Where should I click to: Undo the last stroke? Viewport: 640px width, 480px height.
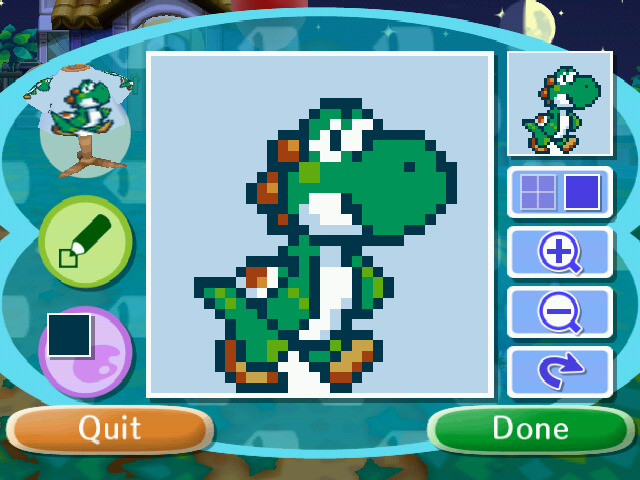559,372
